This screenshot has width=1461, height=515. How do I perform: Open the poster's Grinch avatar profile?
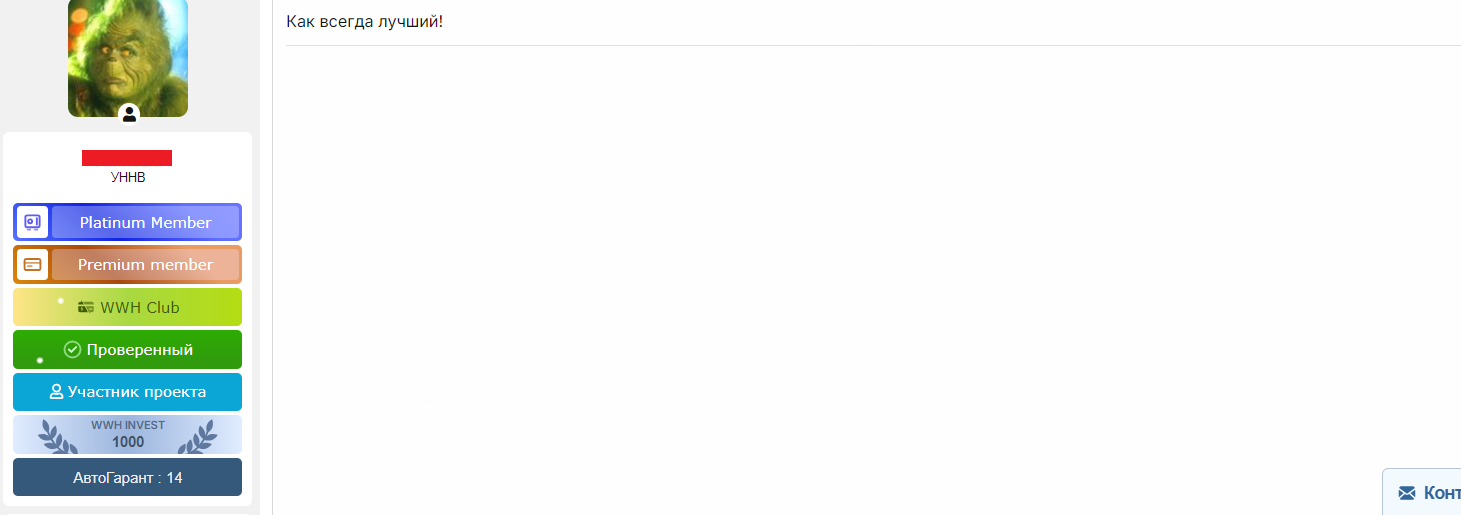(x=127, y=55)
